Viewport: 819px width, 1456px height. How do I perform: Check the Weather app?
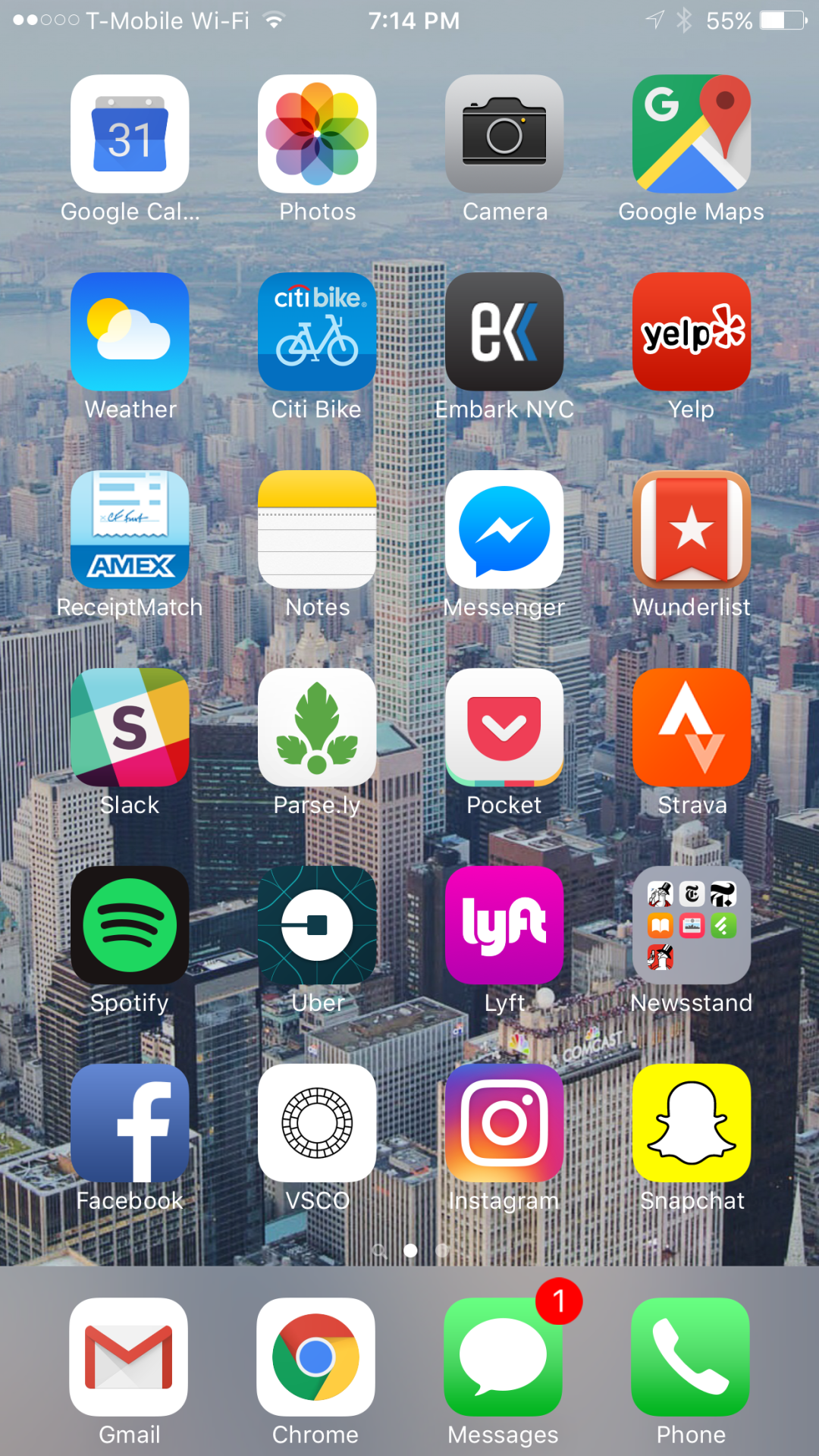coord(130,331)
